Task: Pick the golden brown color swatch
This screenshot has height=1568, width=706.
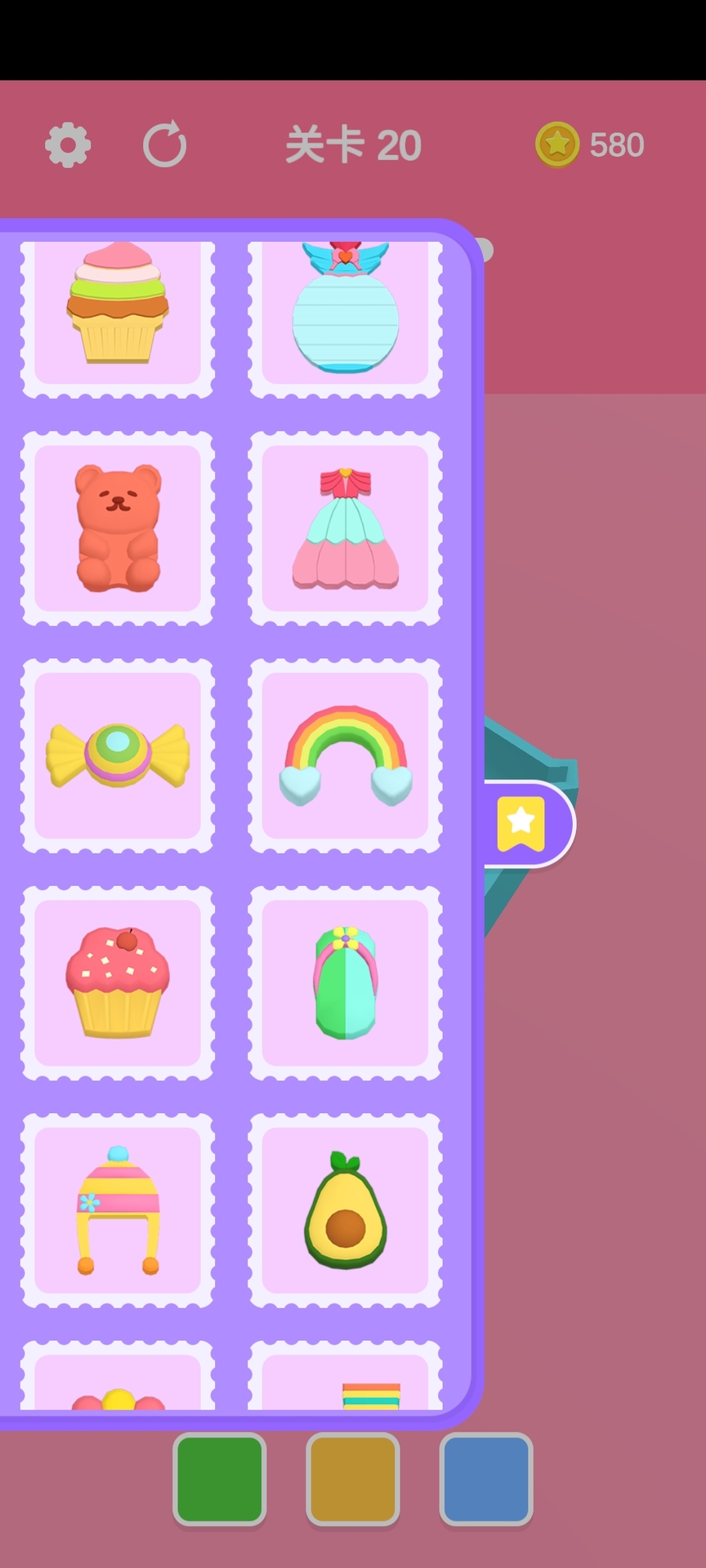Action: (353, 1479)
